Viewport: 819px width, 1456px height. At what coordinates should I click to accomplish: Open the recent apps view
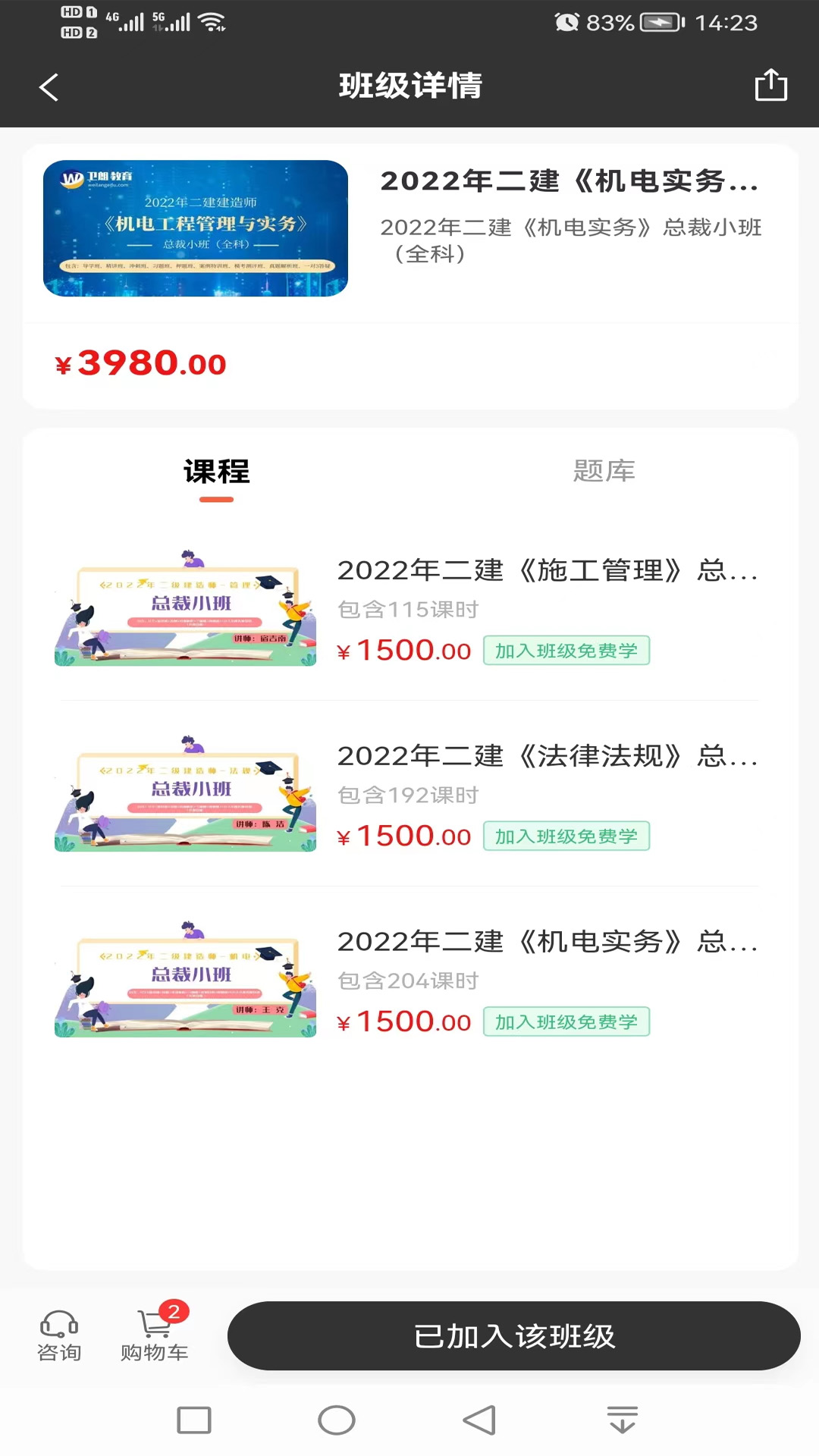(x=194, y=1420)
